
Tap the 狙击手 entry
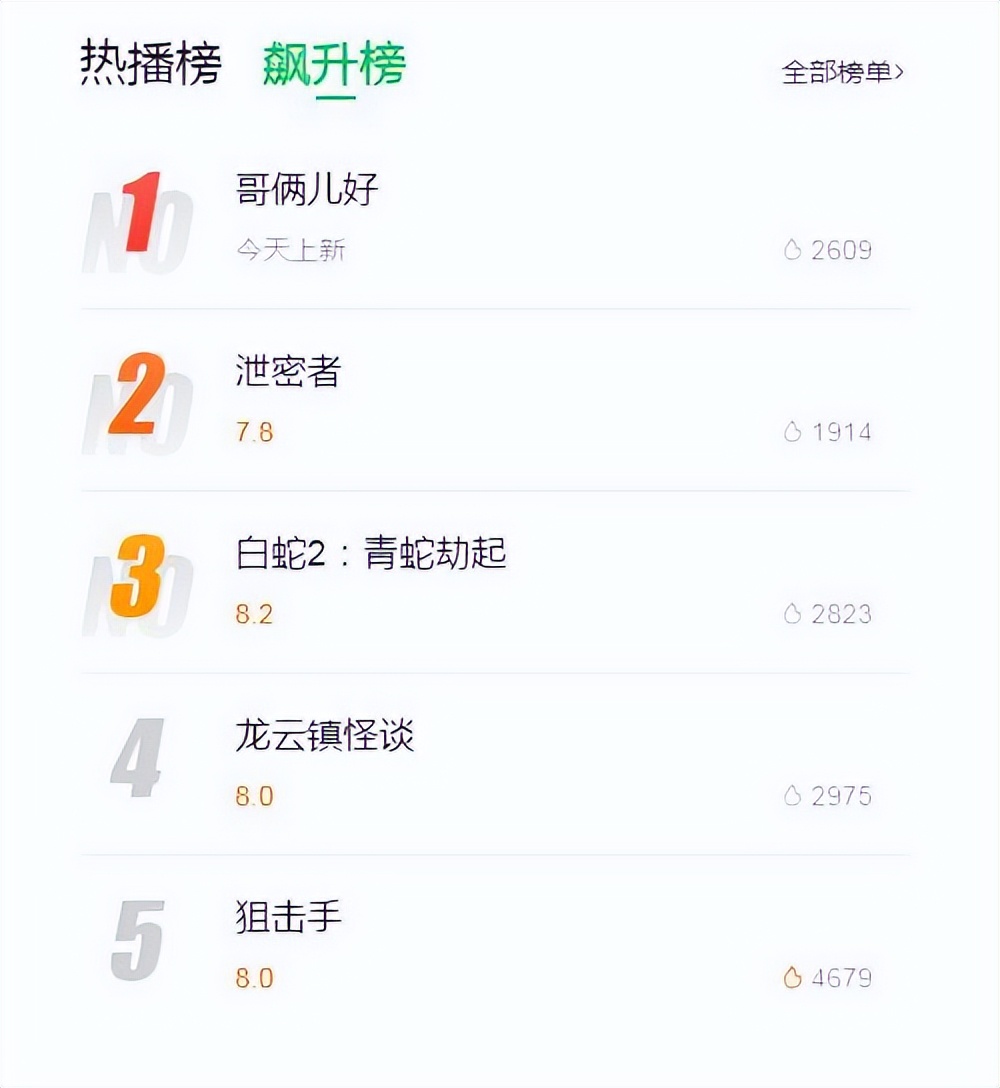click(288, 918)
